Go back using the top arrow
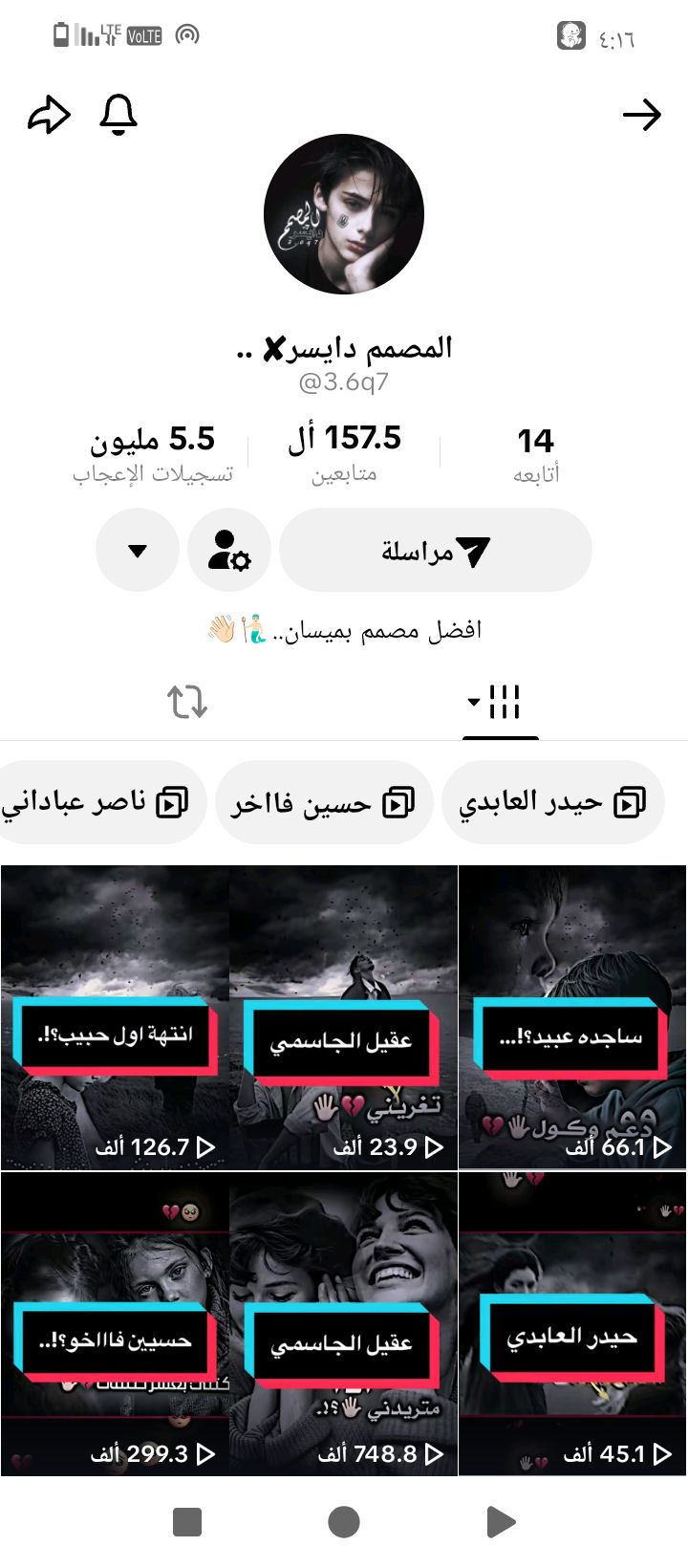The height and width of the screenshot is (1568, 688). pos(641,116)
